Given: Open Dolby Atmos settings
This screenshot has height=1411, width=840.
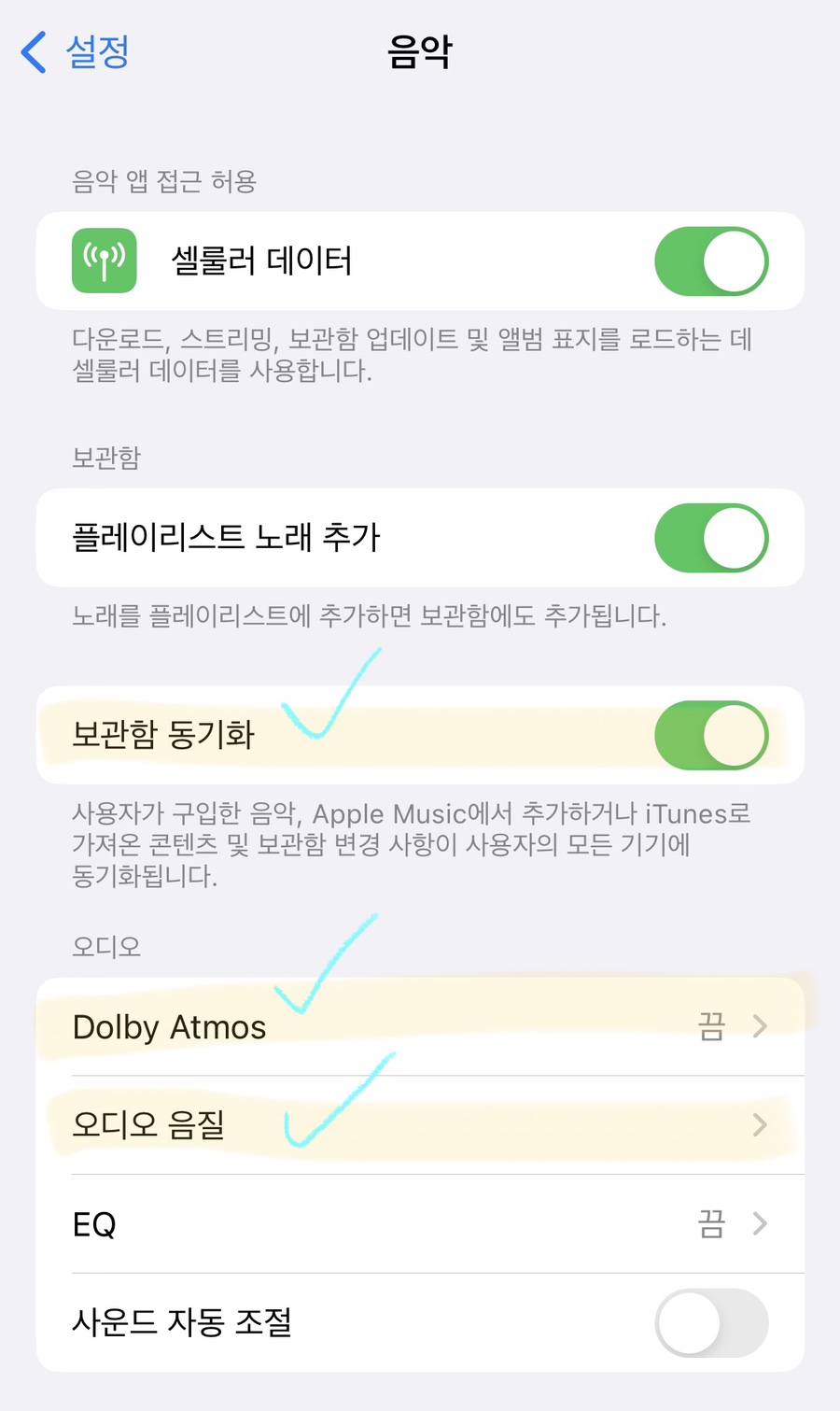Looking at the screenshot, I should tap(420, 1026).
